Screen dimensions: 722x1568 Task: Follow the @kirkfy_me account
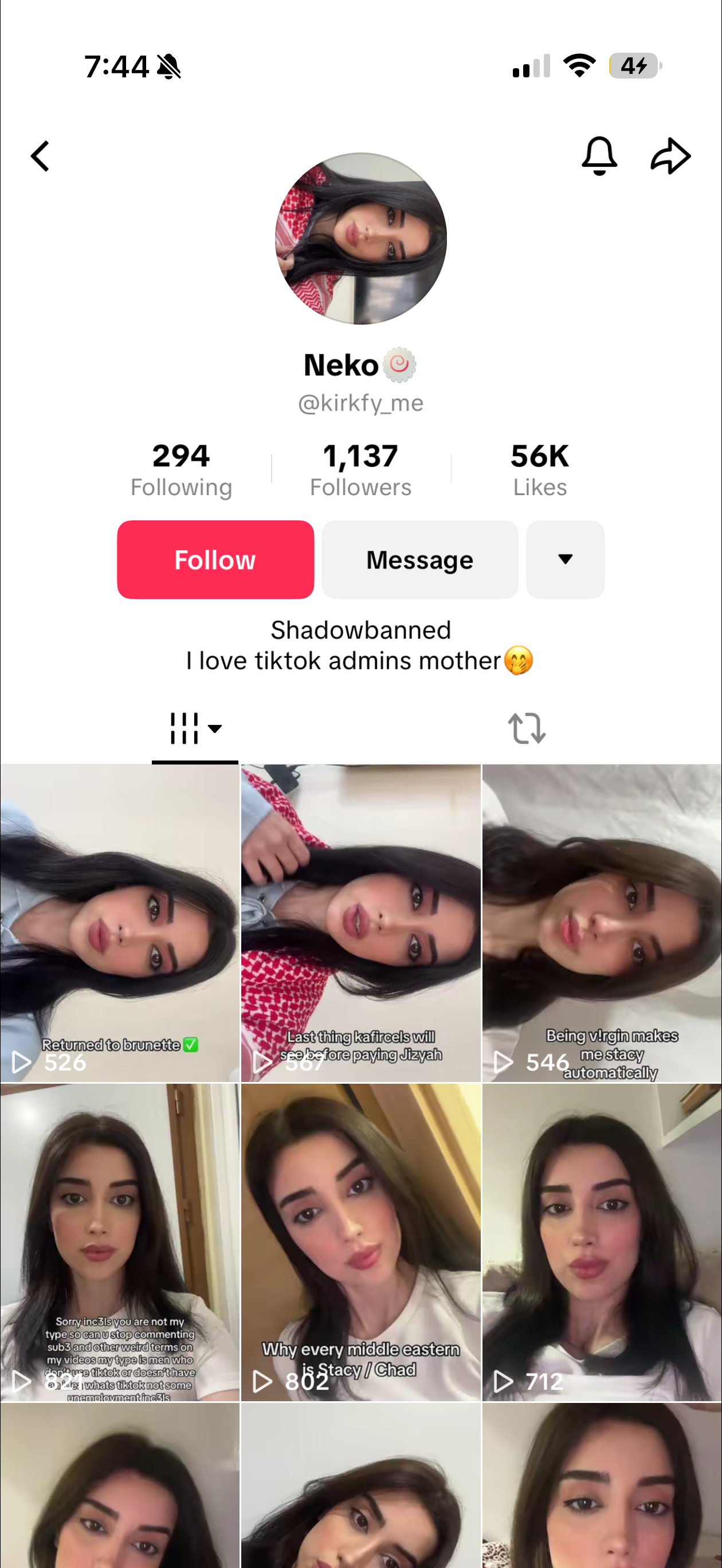[x=215, y=559]
